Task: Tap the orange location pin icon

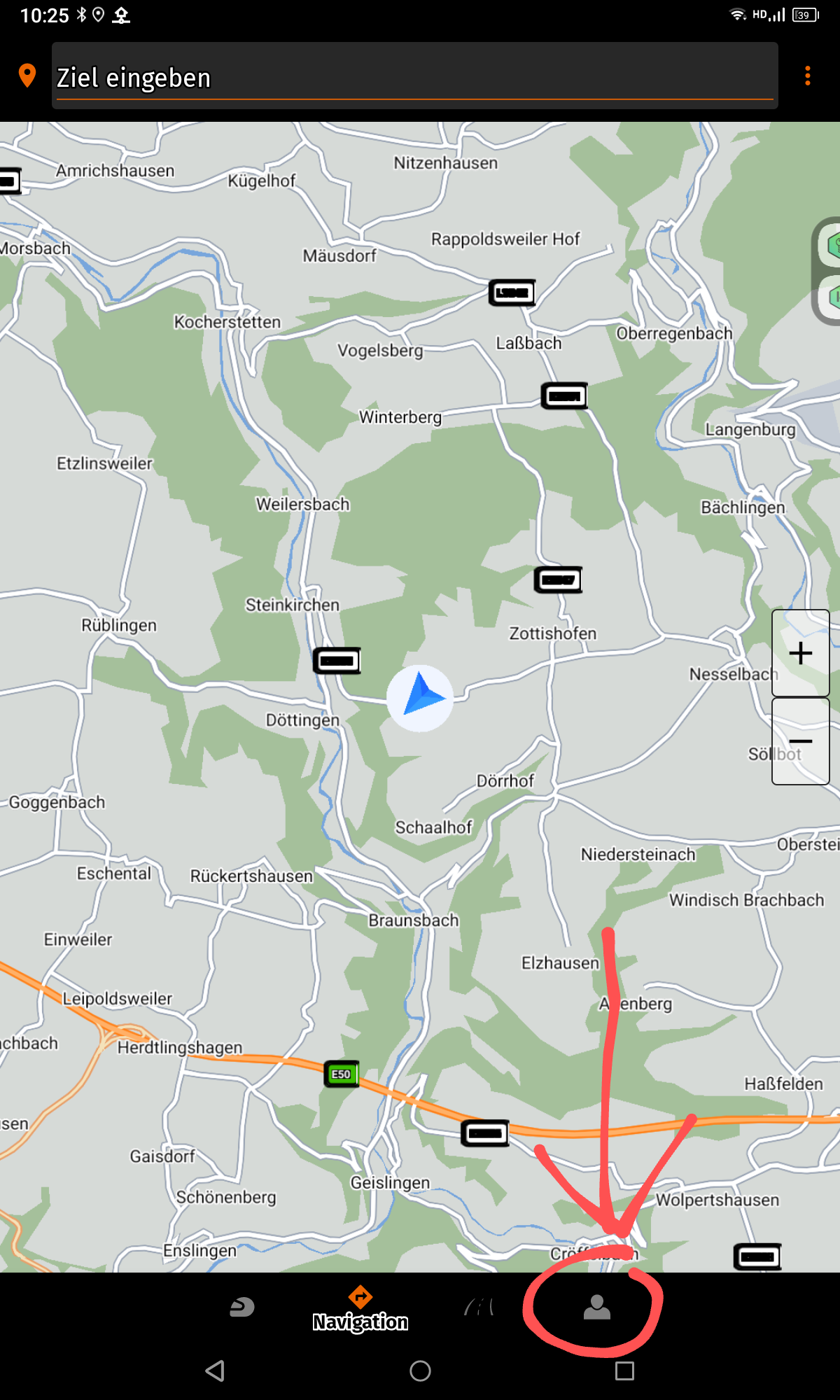Action: click(x=27, y=76)
